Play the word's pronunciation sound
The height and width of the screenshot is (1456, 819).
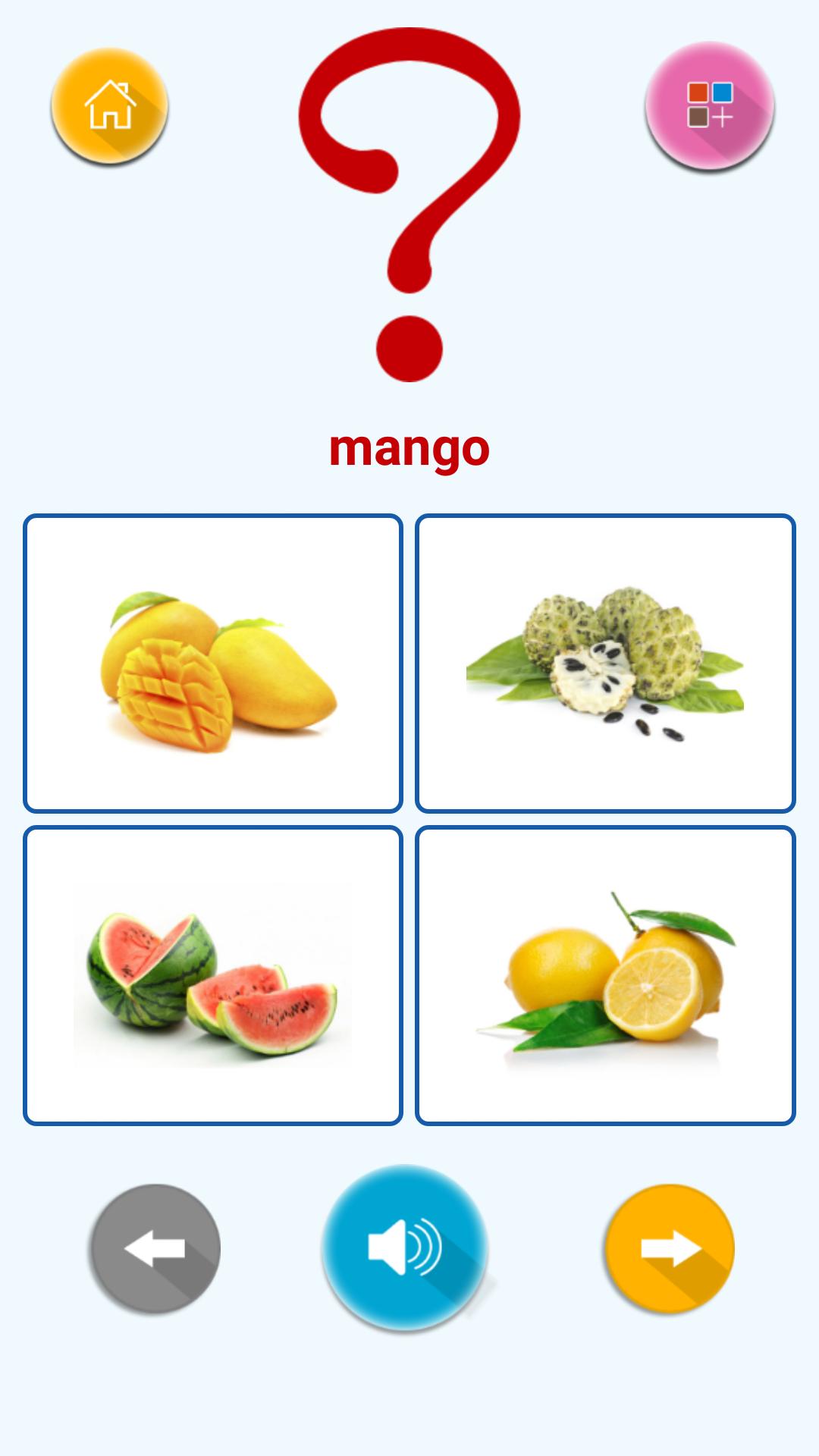405,1247
